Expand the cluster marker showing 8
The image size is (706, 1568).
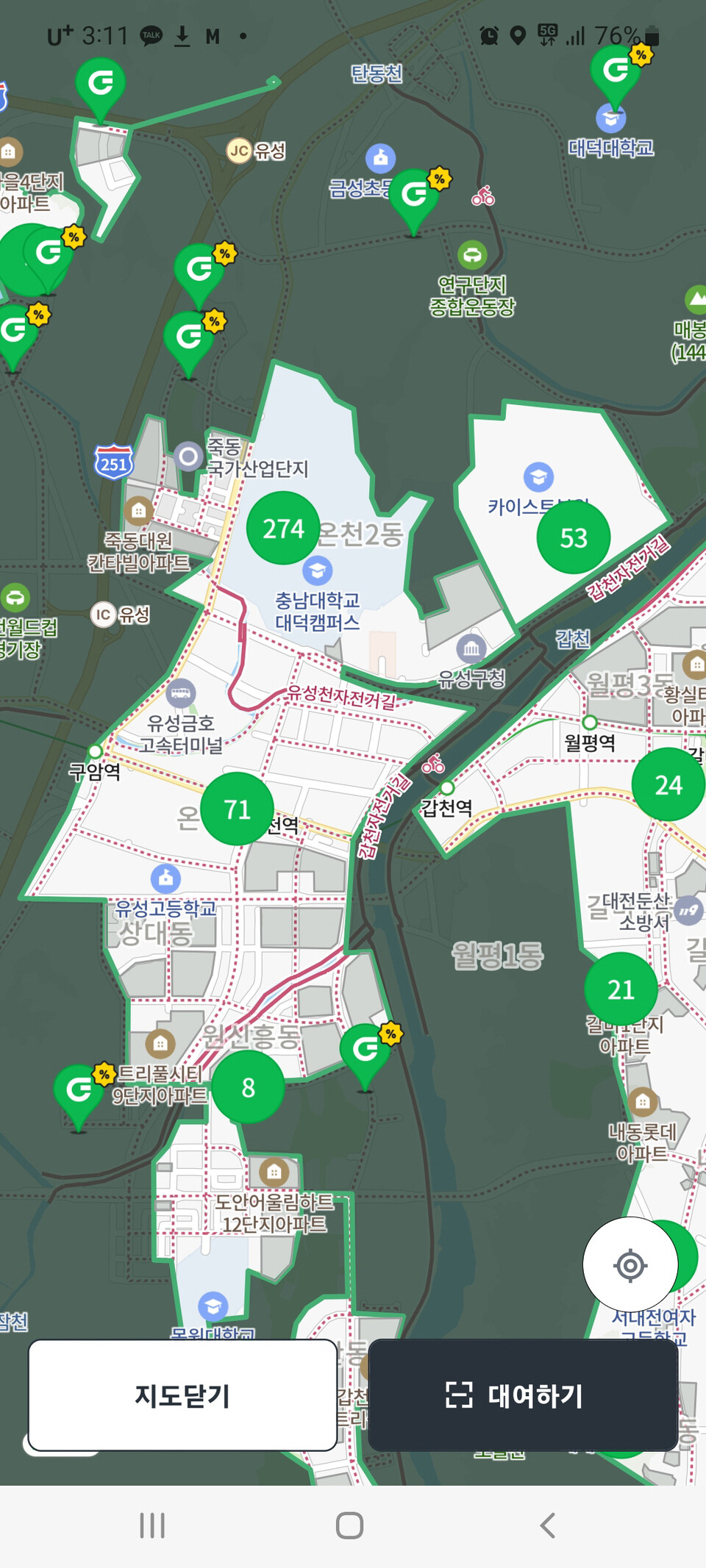(x=249, y=1087)
